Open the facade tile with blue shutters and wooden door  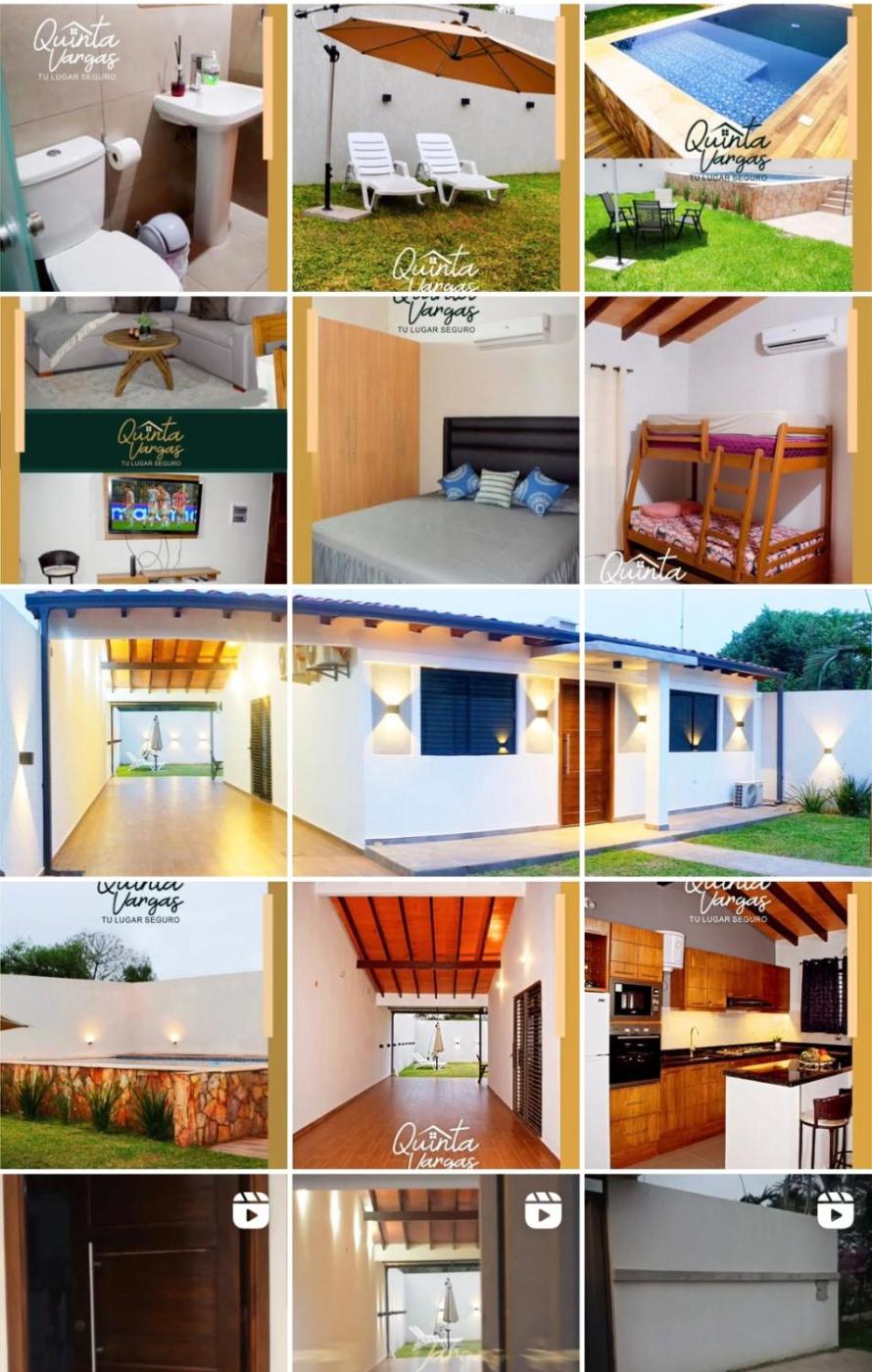435,732
